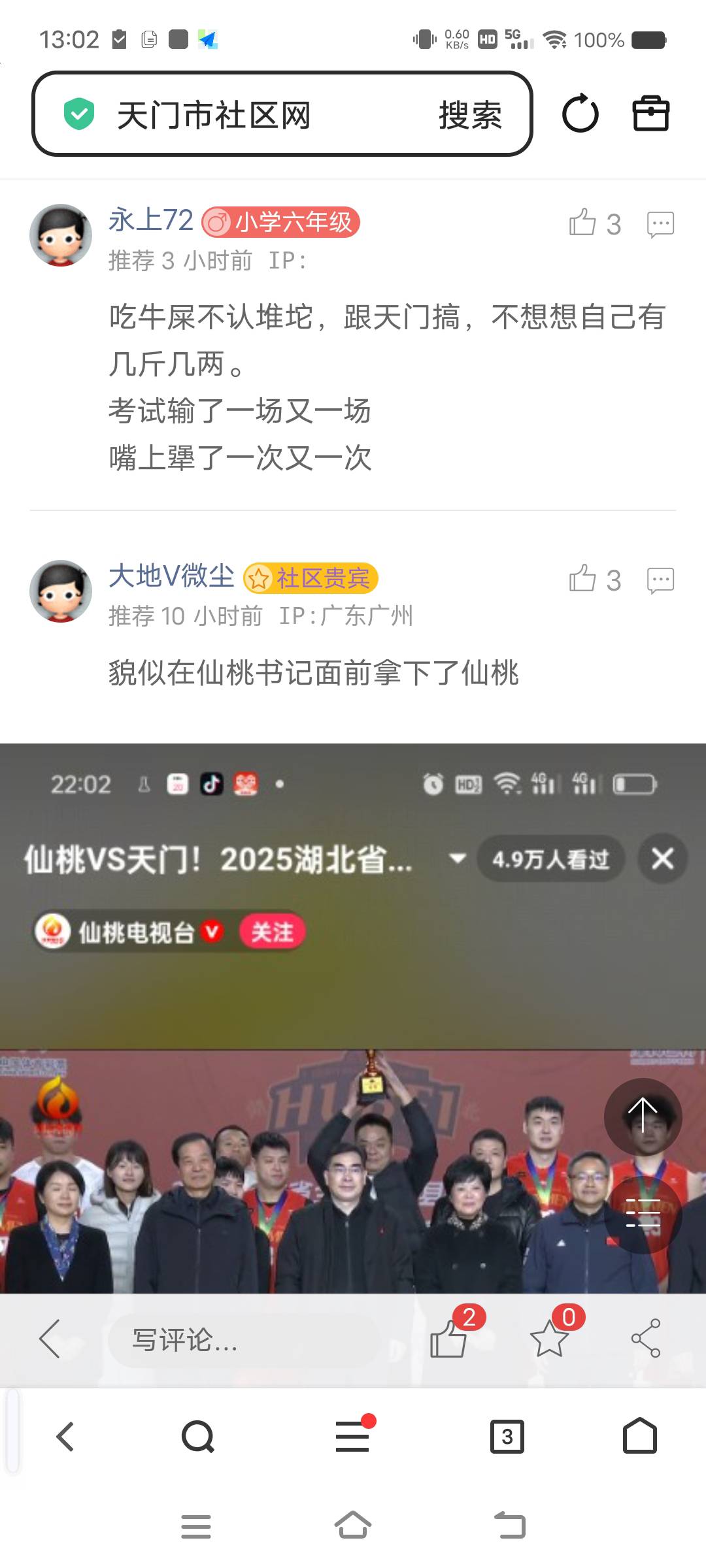
Task: Favorite this post with the star icon
Action: [549, 1338]
